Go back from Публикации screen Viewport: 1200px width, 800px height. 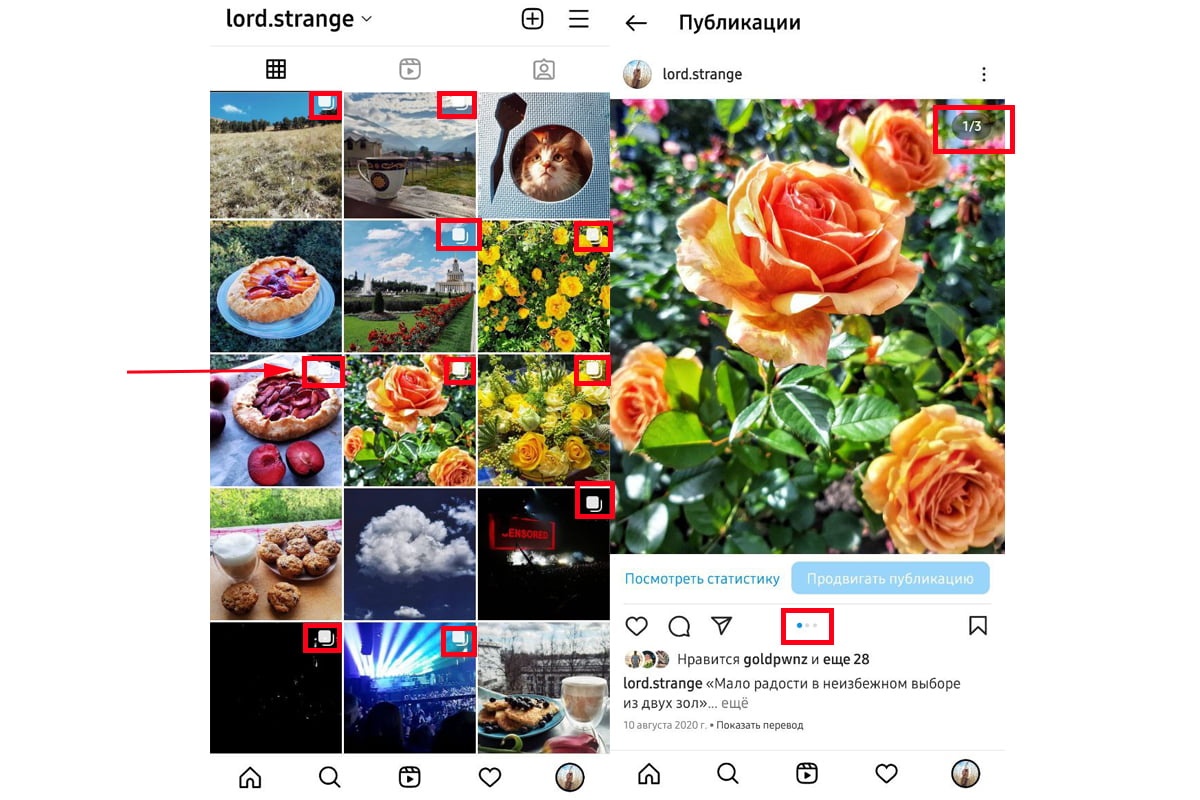point(636,23)
